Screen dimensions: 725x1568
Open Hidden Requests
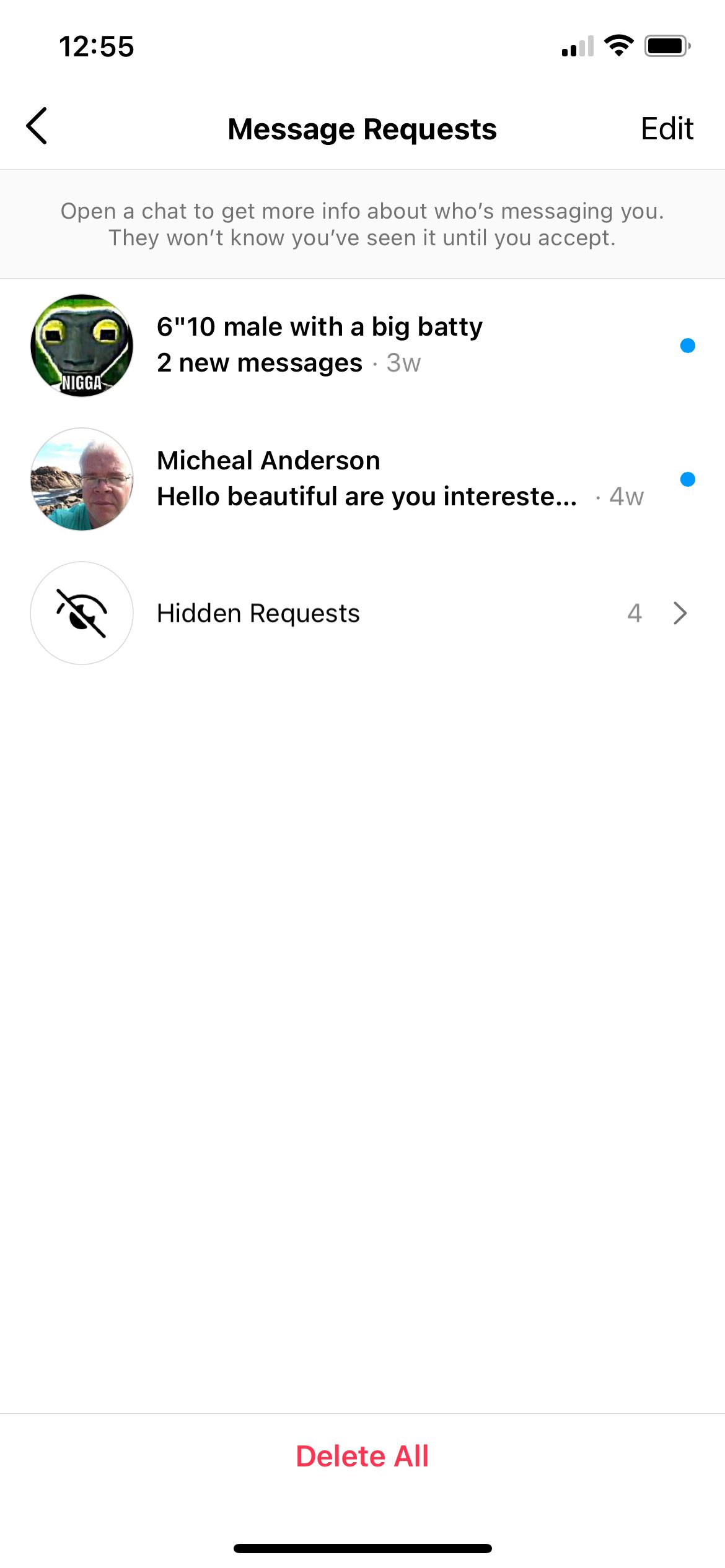tap(362, 613)
